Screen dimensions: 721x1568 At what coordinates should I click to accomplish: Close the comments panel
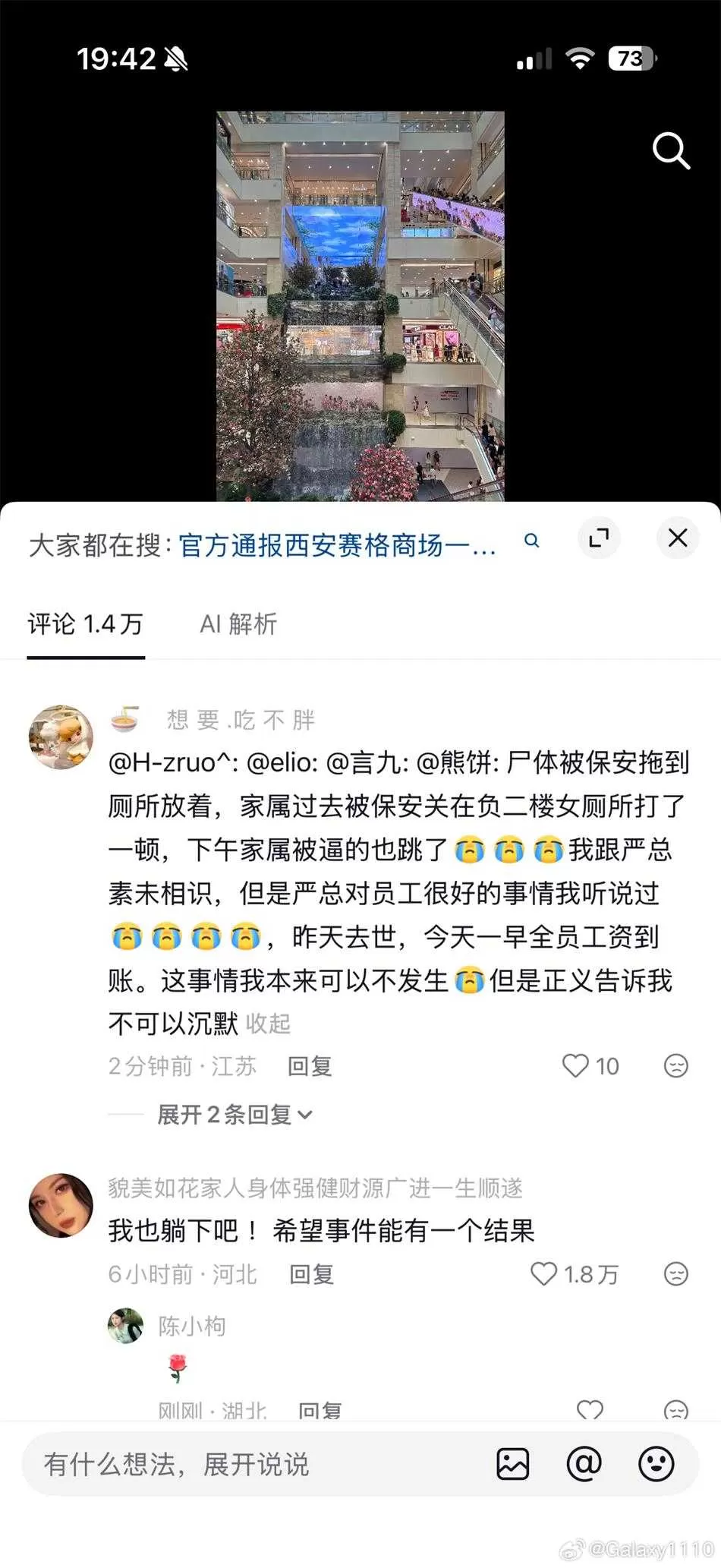pyautogui.click(x=678, y=538)
